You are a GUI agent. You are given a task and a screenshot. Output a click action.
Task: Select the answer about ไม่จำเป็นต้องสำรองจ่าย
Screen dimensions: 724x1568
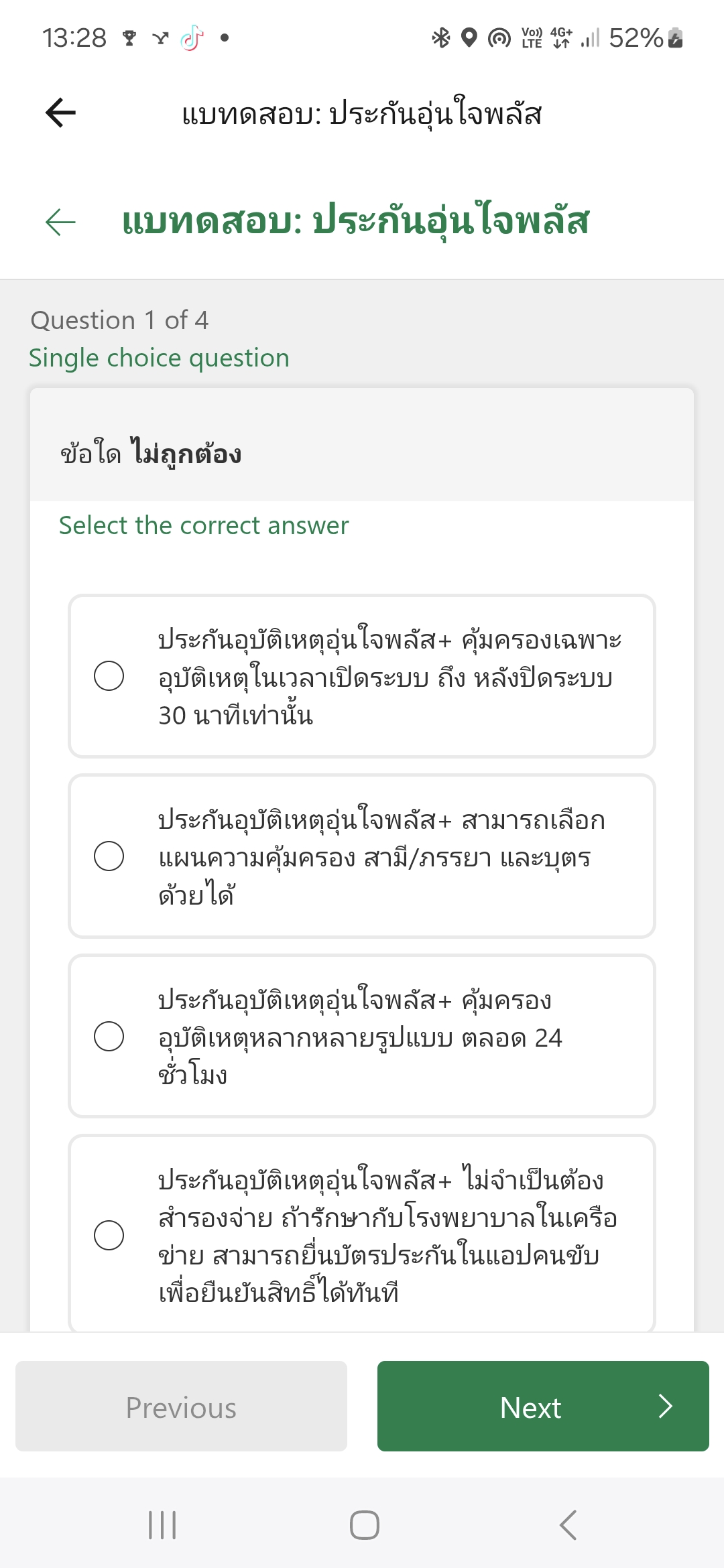point(362,1234)
